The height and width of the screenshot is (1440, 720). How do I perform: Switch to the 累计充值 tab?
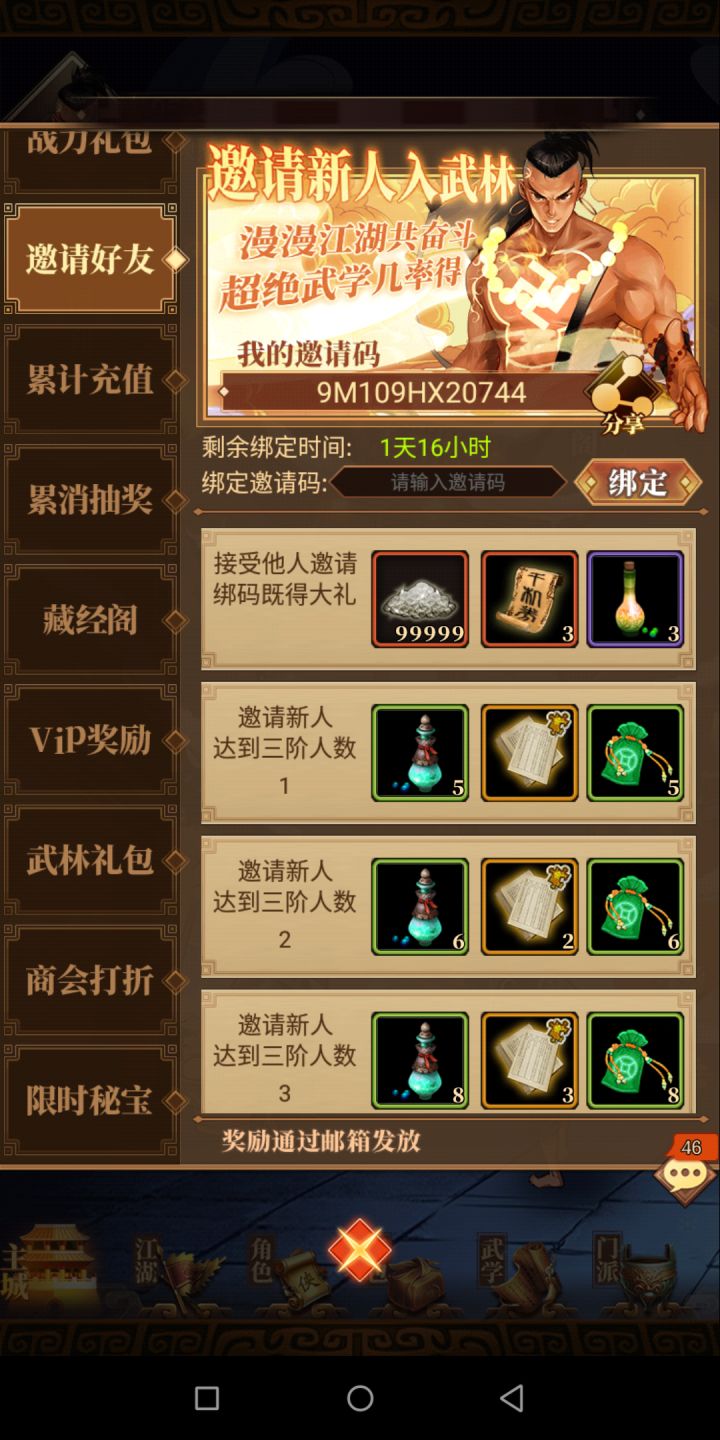90,380
